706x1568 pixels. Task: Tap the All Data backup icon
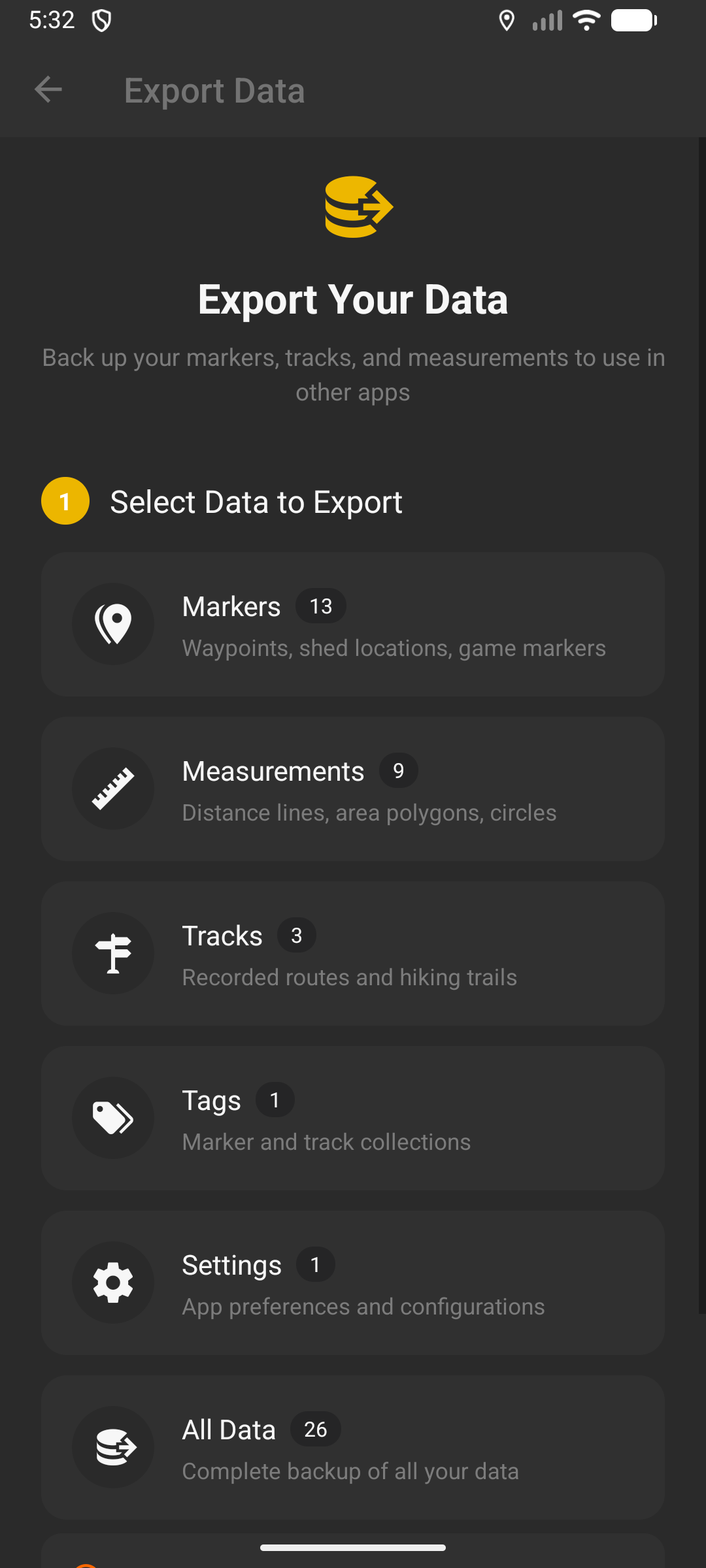114,1447
